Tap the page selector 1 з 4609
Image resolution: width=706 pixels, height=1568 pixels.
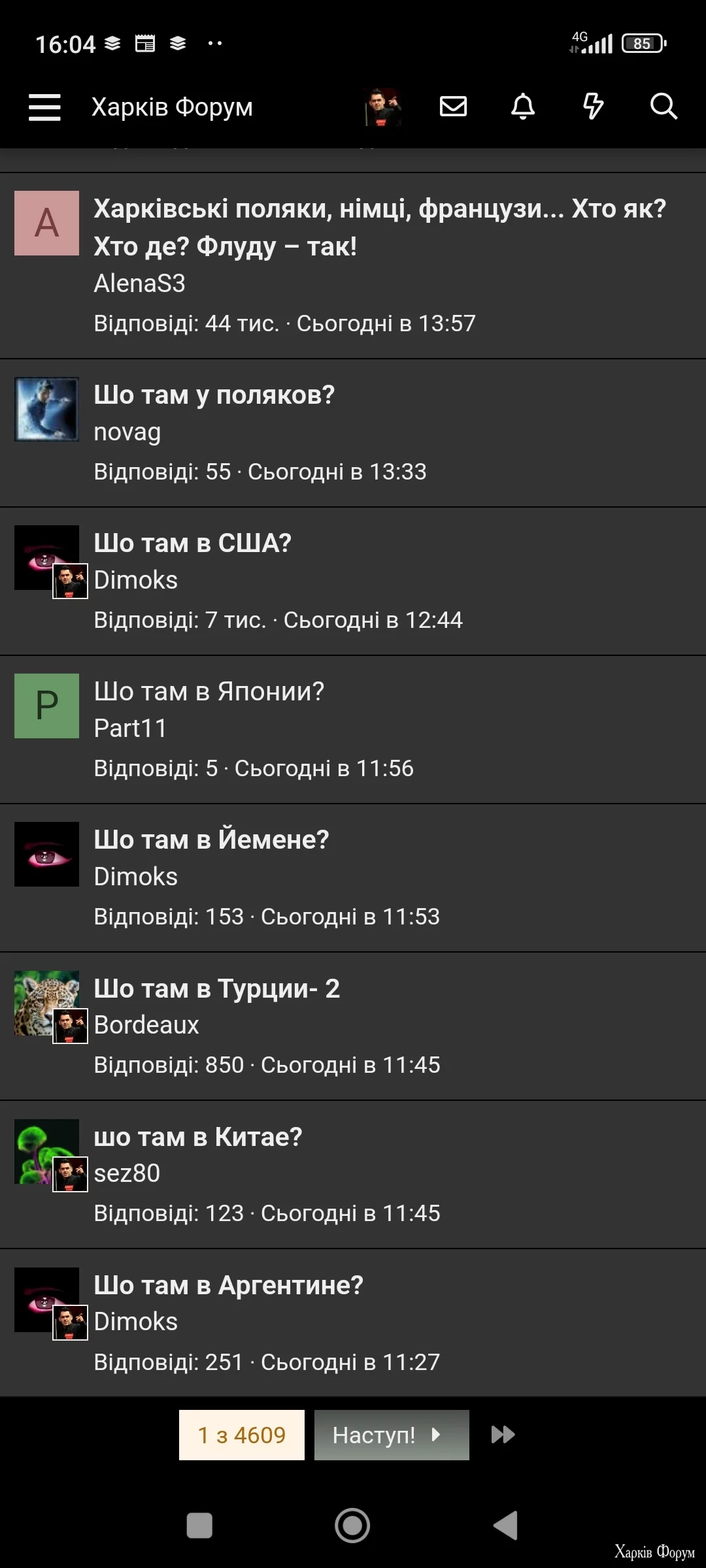click(x=242, y=1435)
